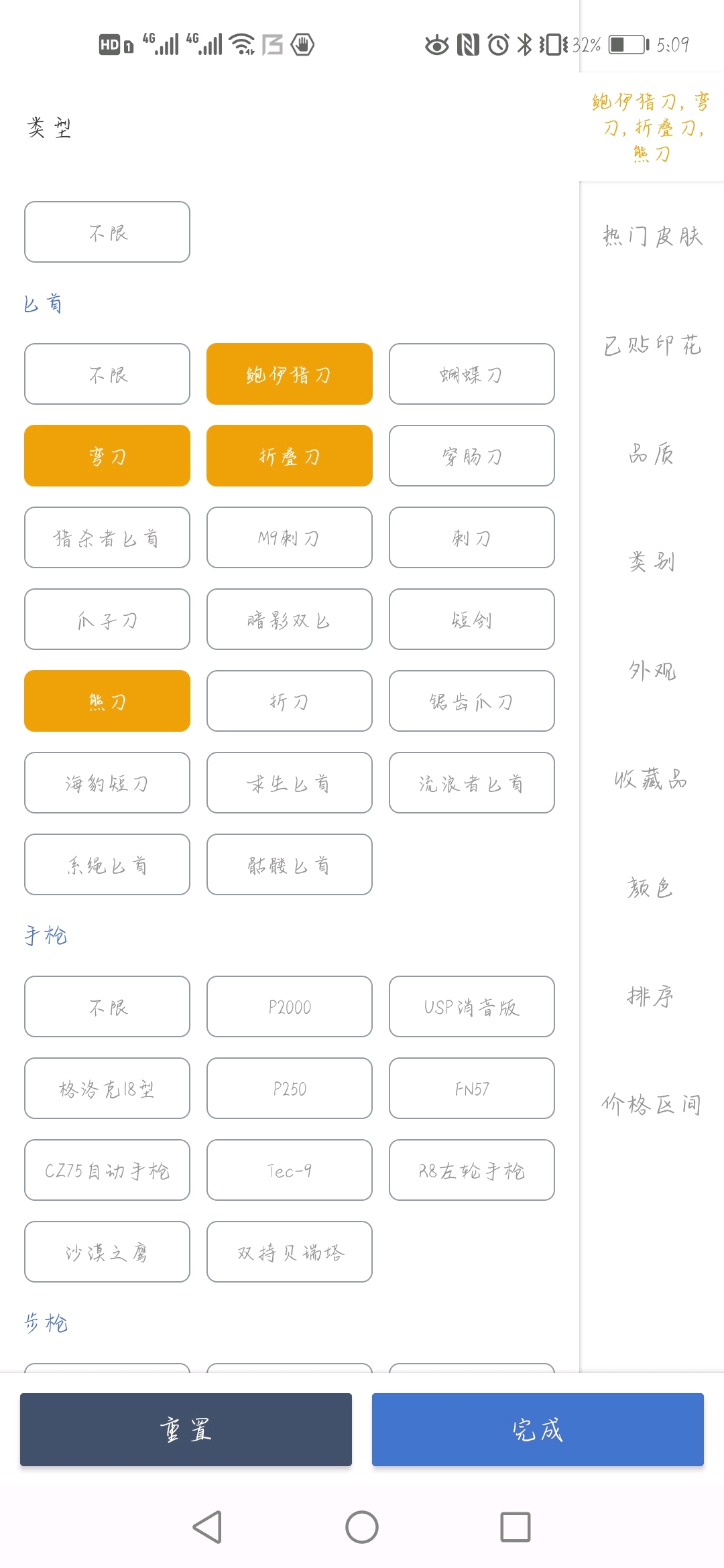
Task: Select the M9刺刀 option
Action: pos(289,538)
